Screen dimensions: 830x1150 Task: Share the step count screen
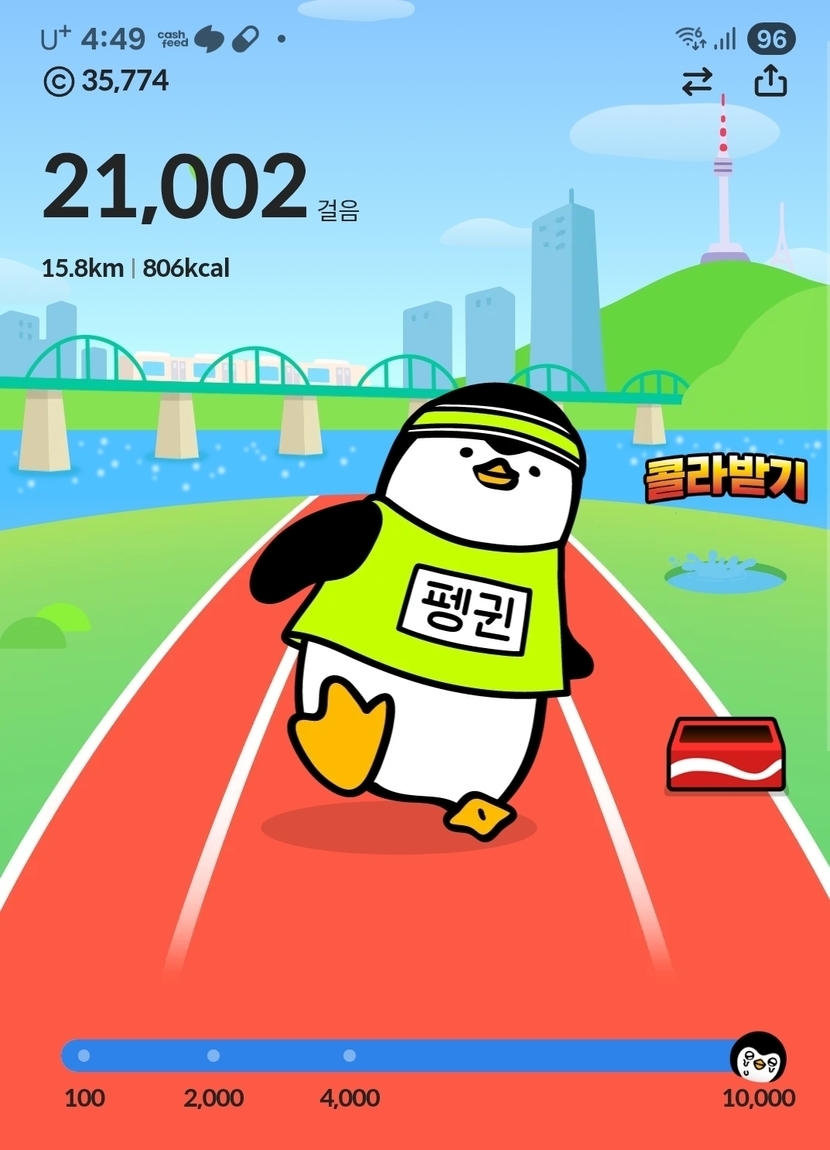(770, 81)
